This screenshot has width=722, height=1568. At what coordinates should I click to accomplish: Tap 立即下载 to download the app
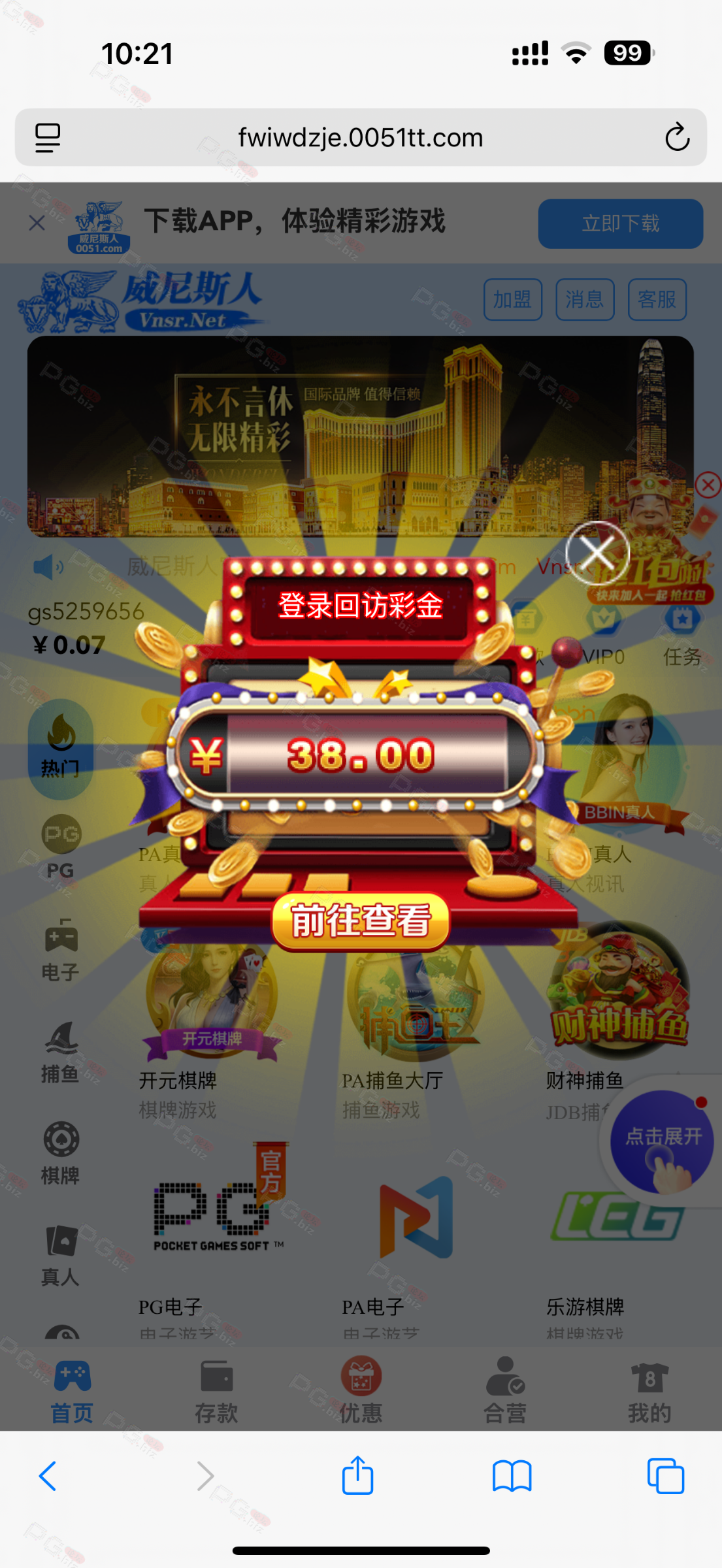(x=620, y=223)
